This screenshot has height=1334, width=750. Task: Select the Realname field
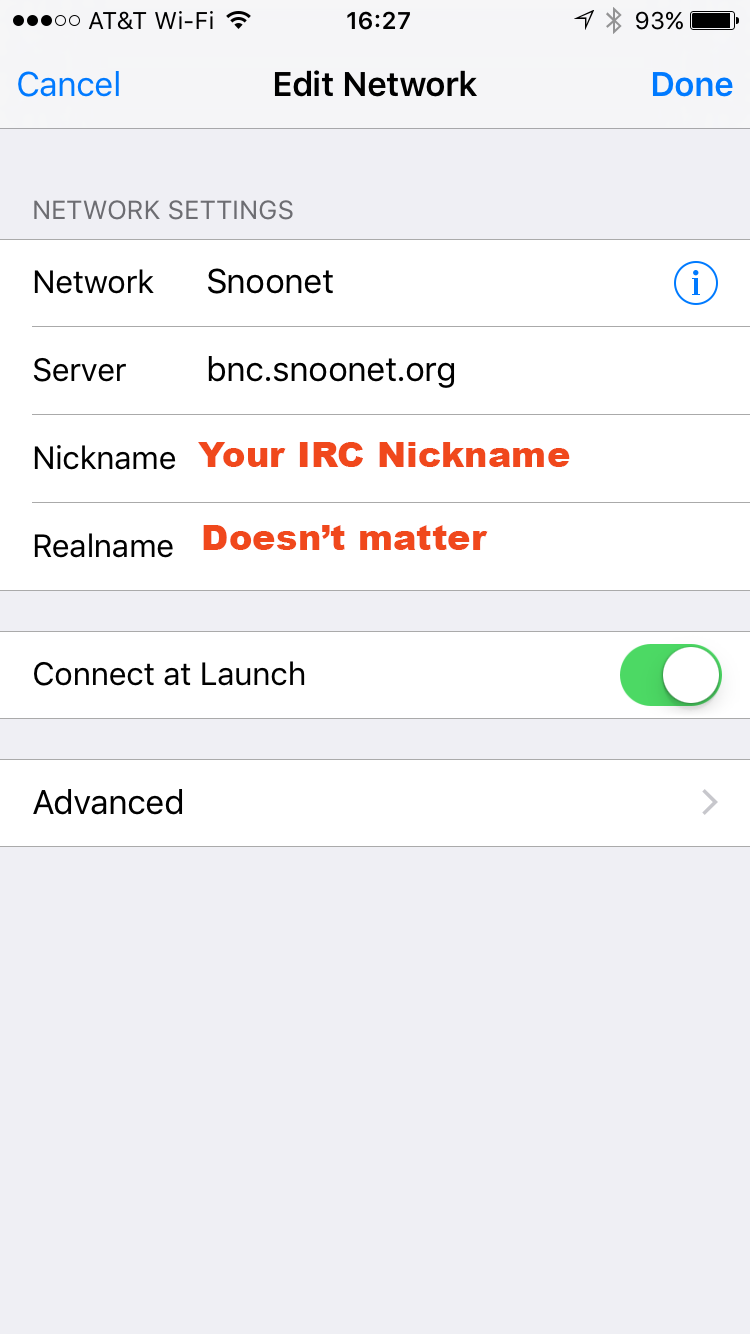click(470, 546)
